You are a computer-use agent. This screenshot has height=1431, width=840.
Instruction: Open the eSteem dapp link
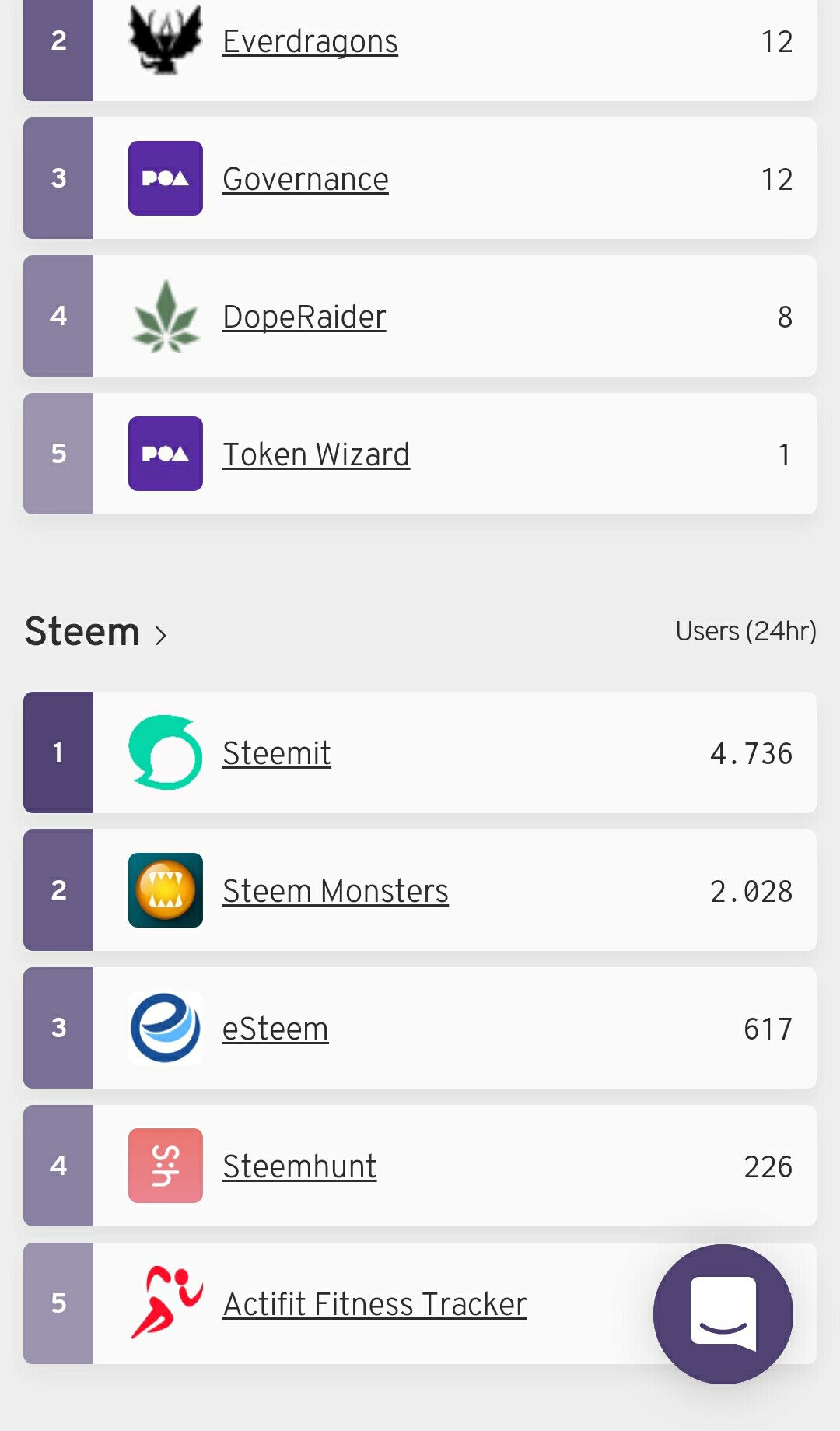click(x=275, y=1029)
